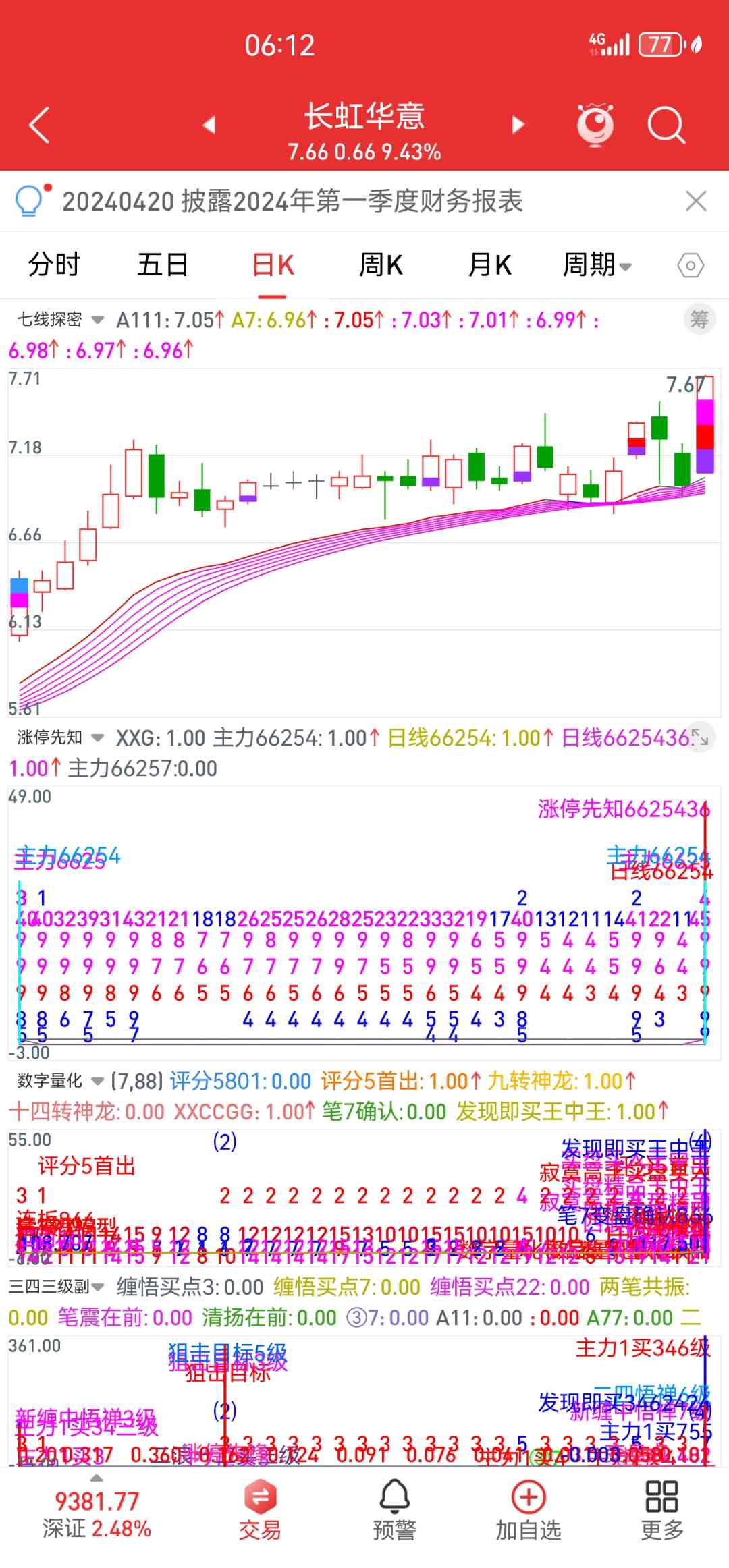Go back using the top-left arrow

tap(39, 125)
